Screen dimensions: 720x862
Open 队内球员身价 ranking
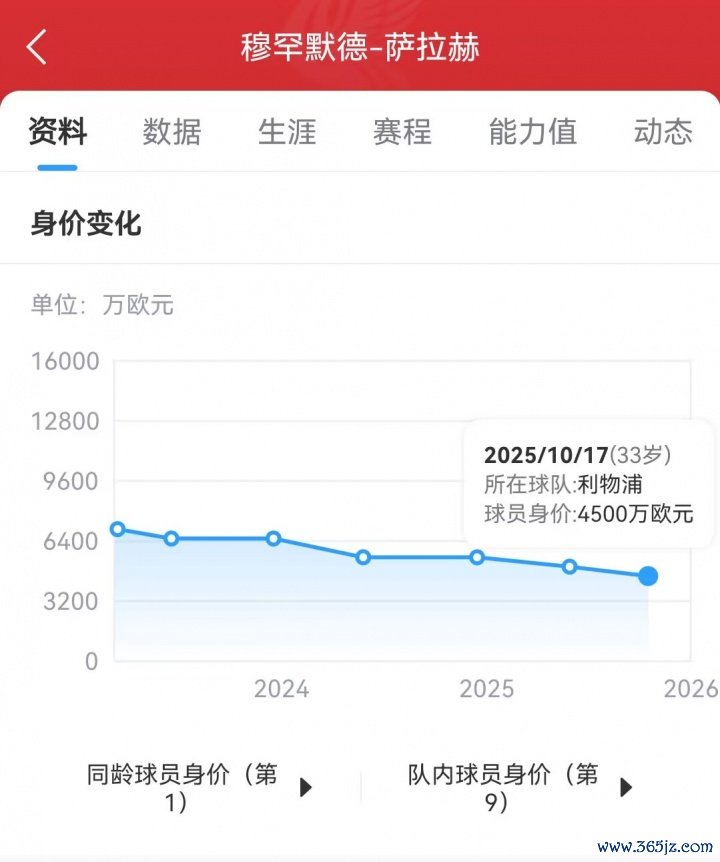point(520,787)
